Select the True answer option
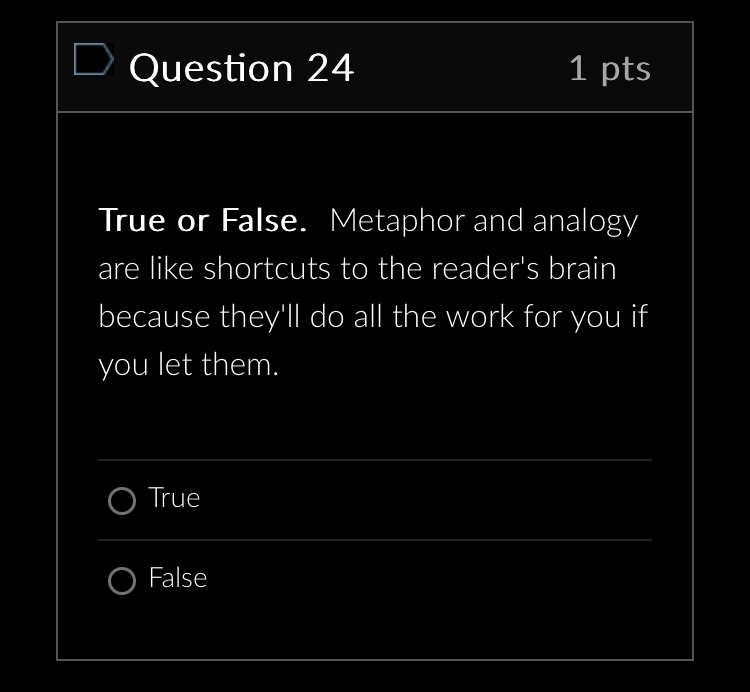This screenshot has height=692, width=750. (x=122, y=501)
